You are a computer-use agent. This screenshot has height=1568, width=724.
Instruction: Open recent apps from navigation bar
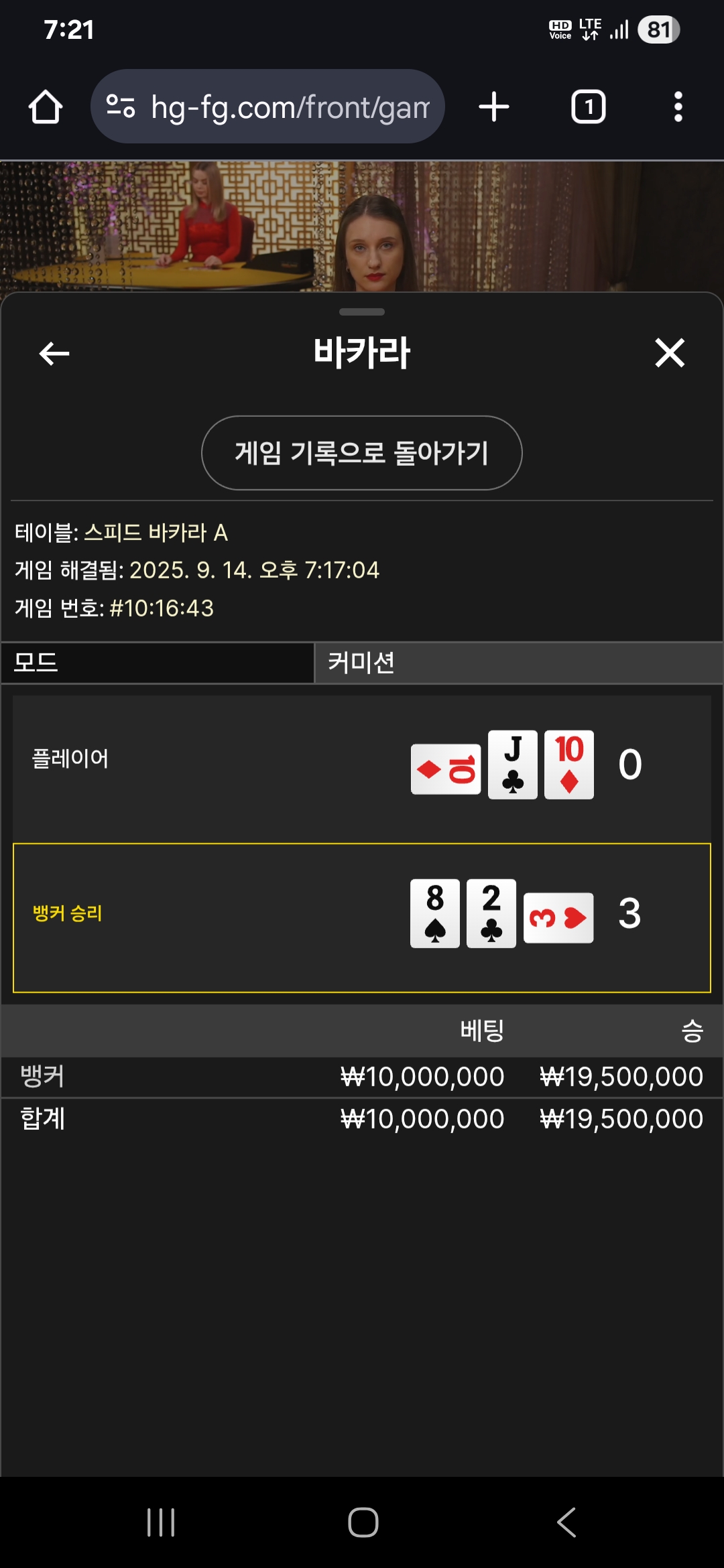point(161,1522)
